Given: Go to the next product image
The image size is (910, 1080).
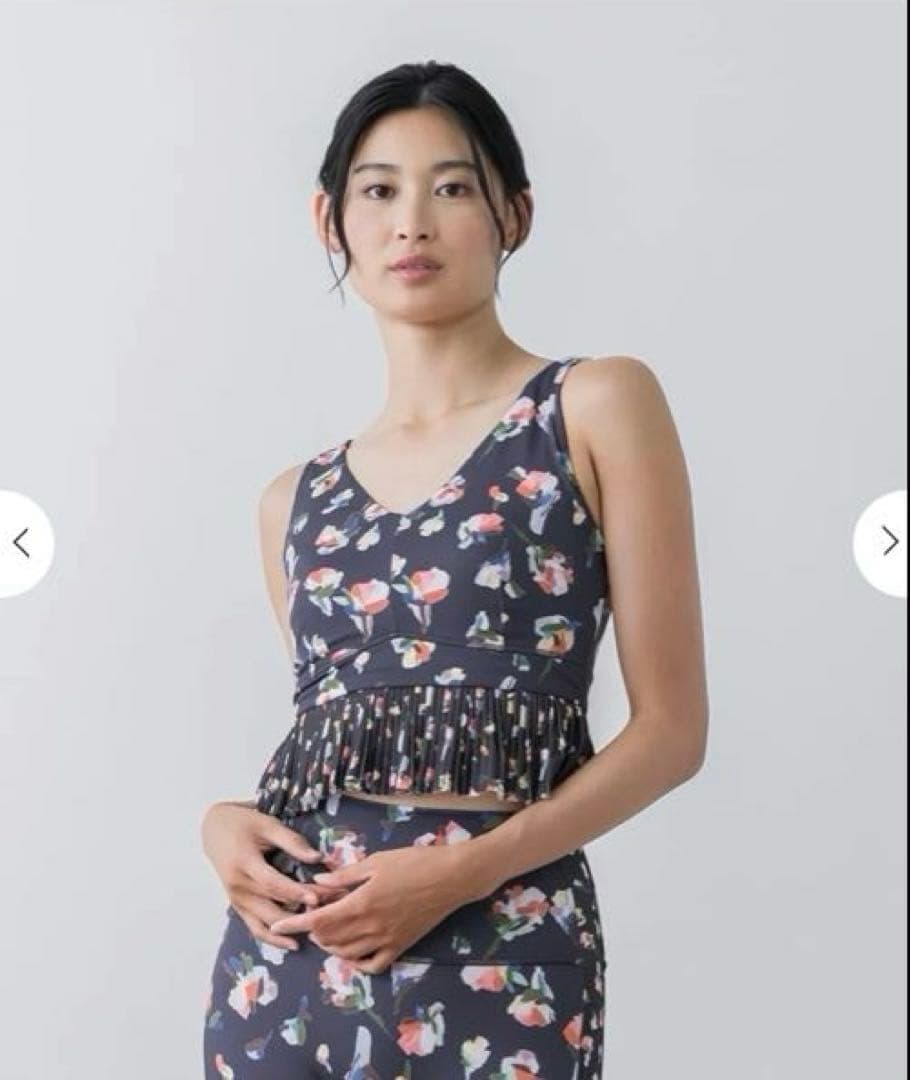Looking at the screenshot, I should coord(886,542).
